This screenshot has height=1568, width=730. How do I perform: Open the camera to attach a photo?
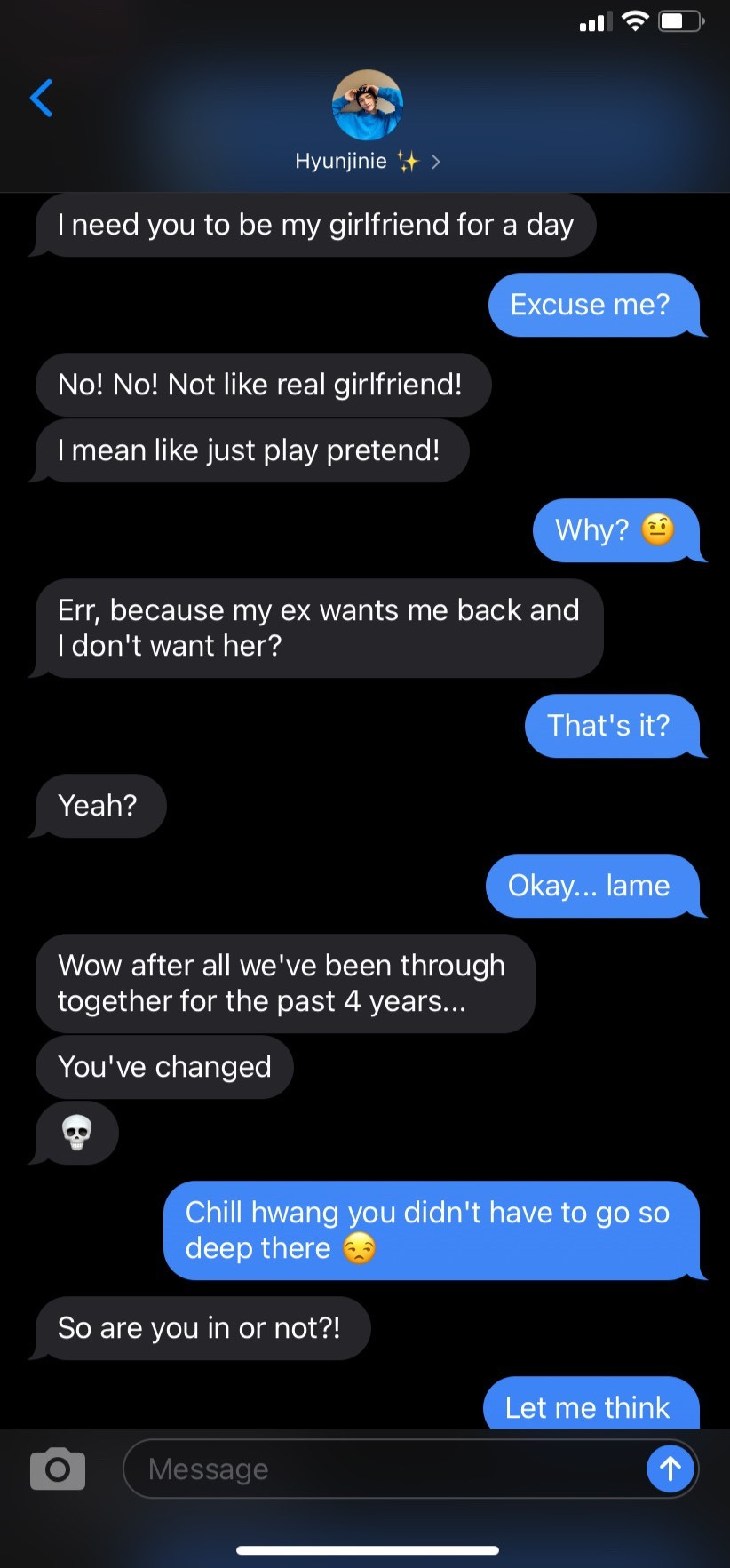[58, 1469]
